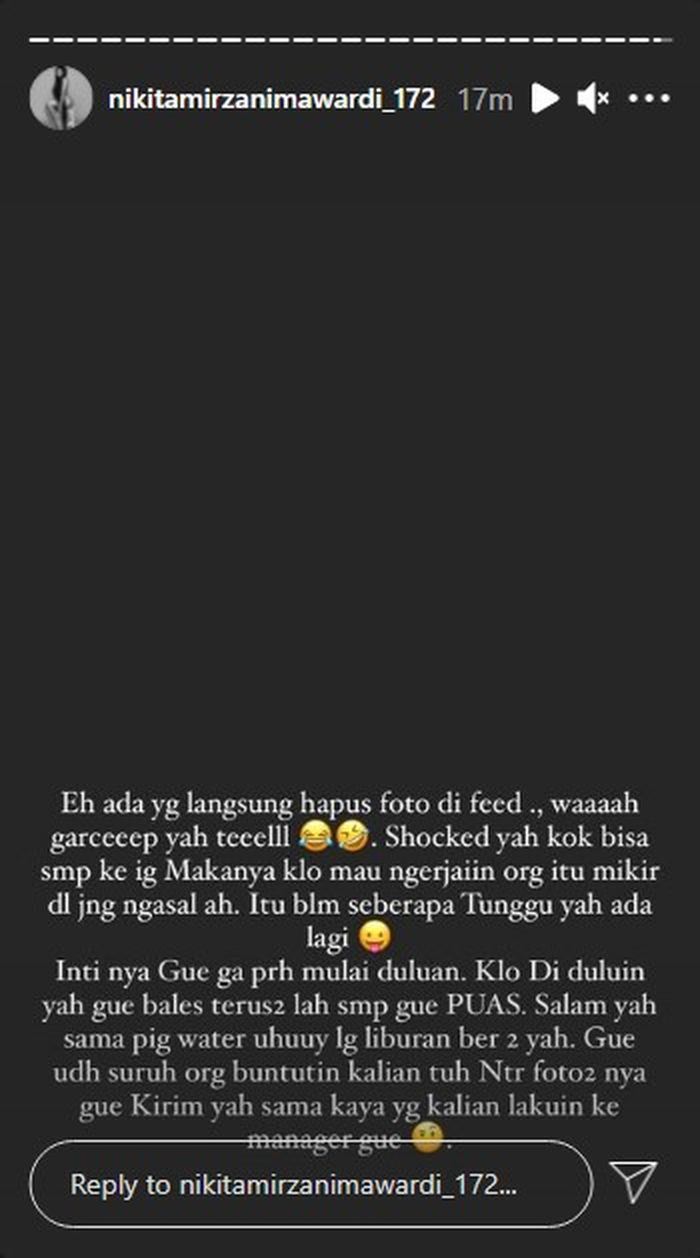
Task: Tap the Reply to nikitamirzanimawardi_172 field
Action: click(x=310, y=1186)
